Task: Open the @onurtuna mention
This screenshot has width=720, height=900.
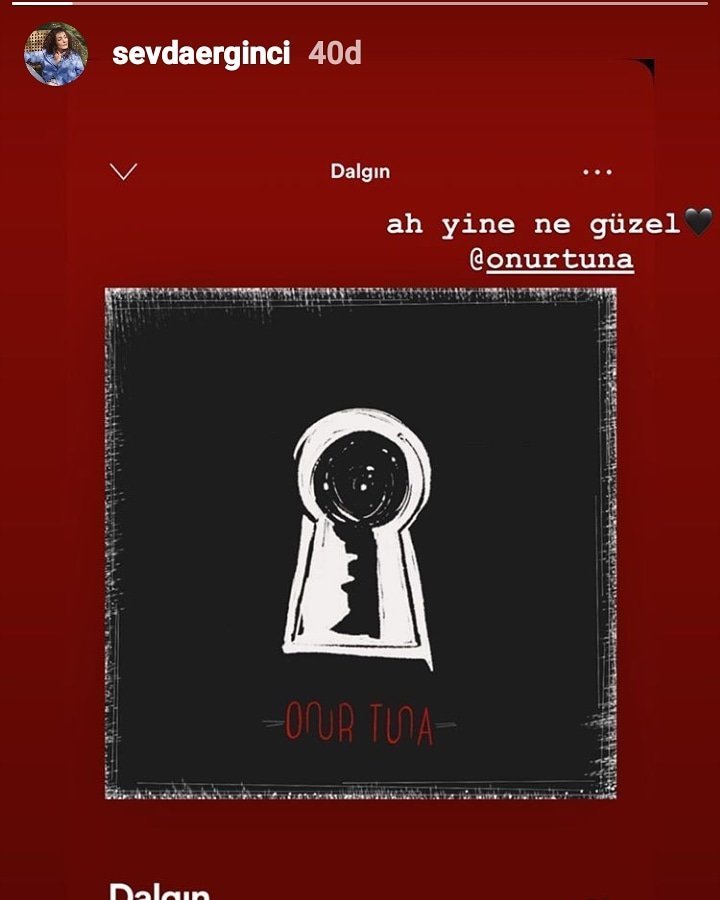Action: point(552,259)
